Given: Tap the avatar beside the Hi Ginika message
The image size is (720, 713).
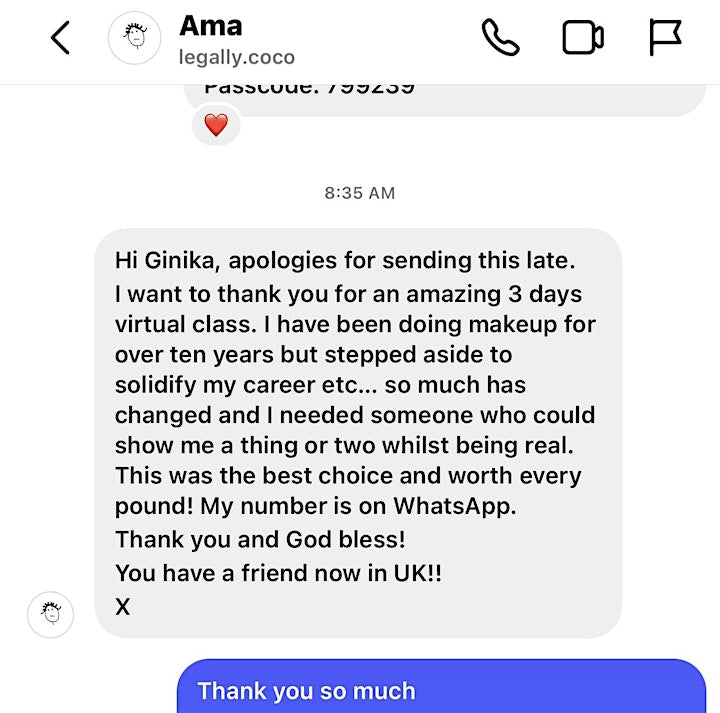Looking at the screenshot, I should [50, 613].
